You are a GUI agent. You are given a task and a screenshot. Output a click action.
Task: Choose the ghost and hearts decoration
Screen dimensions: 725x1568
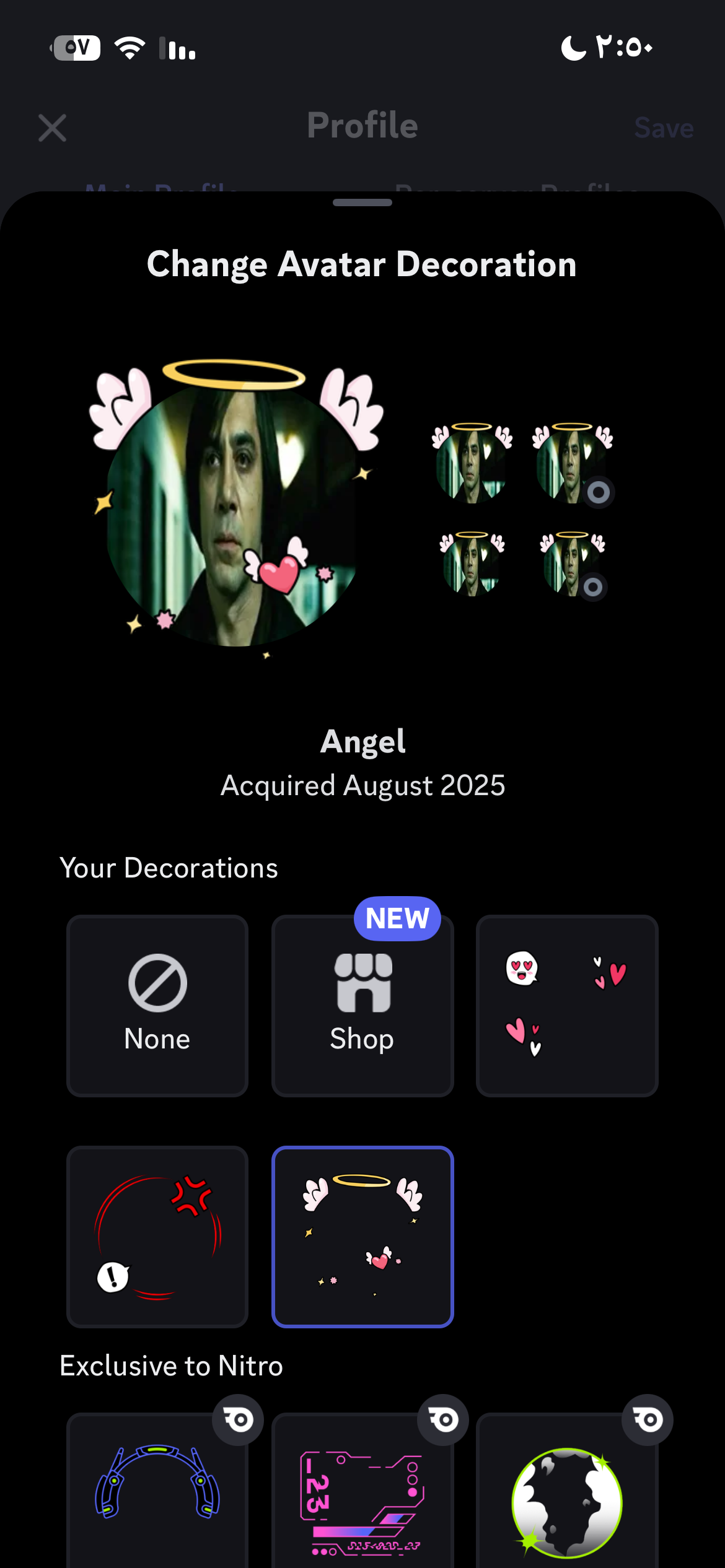click(x=567, y=1006)
